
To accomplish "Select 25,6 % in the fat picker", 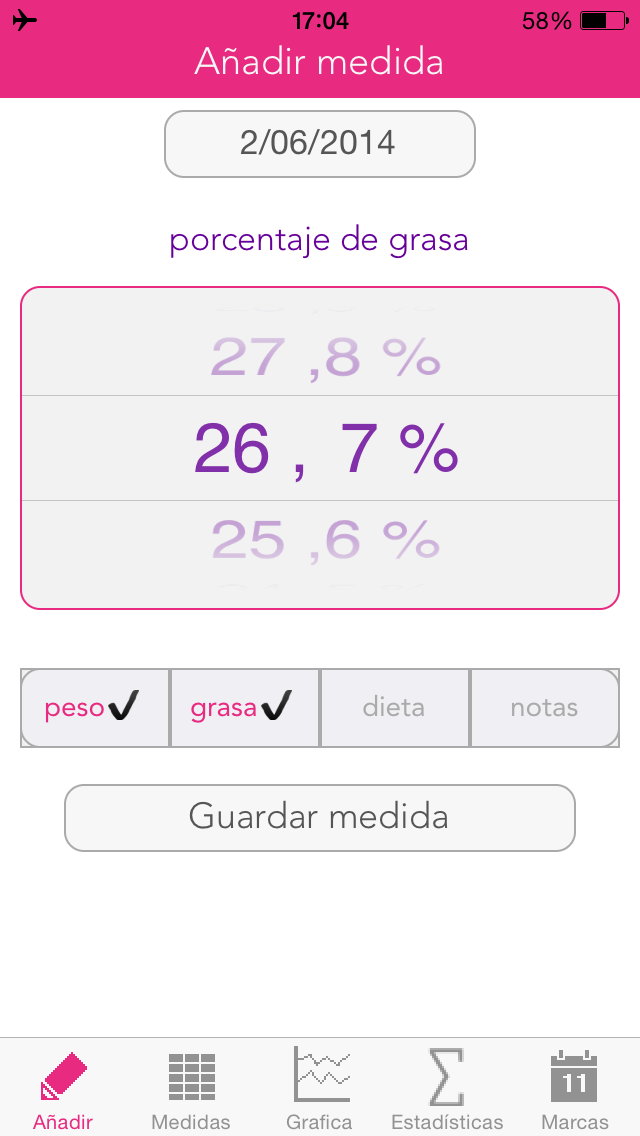I will (325, 540).
